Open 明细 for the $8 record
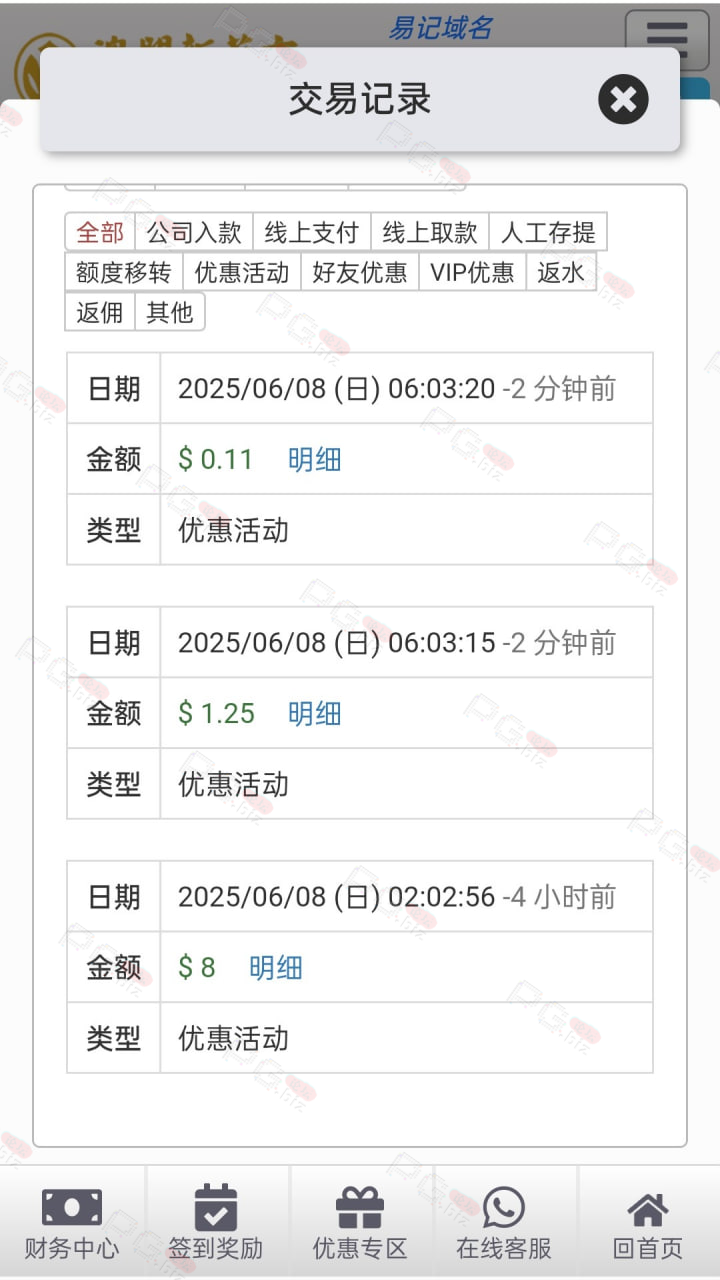 pos(276,967)
